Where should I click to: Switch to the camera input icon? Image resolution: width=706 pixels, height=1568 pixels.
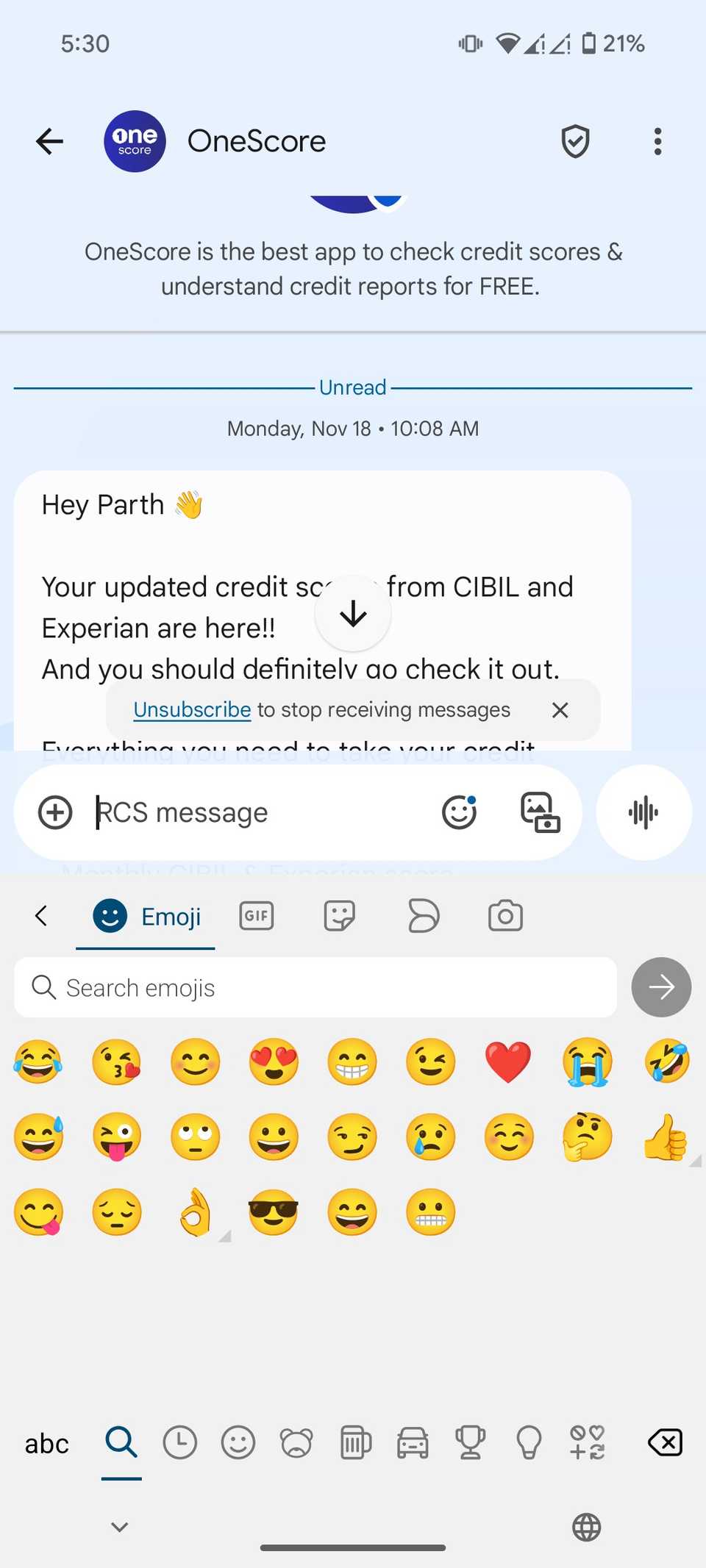tap(504, 915)
